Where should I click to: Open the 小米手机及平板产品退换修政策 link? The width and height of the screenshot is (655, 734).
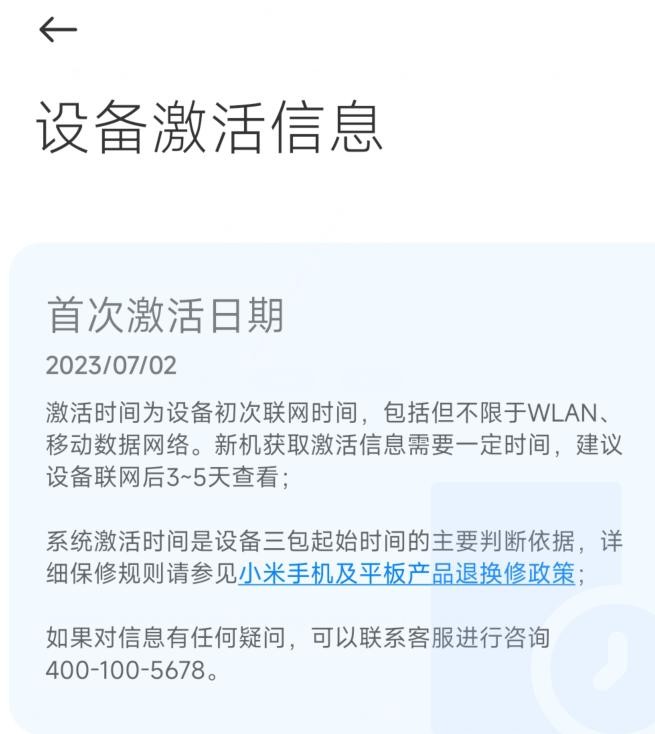pyautogui.click(x=406, y=574)
